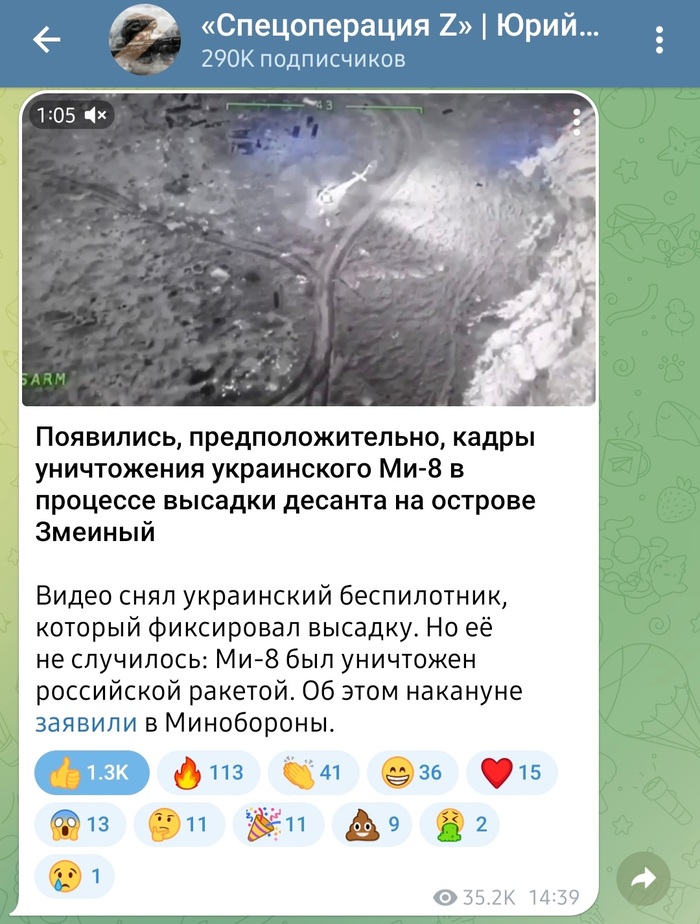Open the «Спецоперация Z» channel info
This screenshot has width=700, height=924.
(x=400, y=40)
